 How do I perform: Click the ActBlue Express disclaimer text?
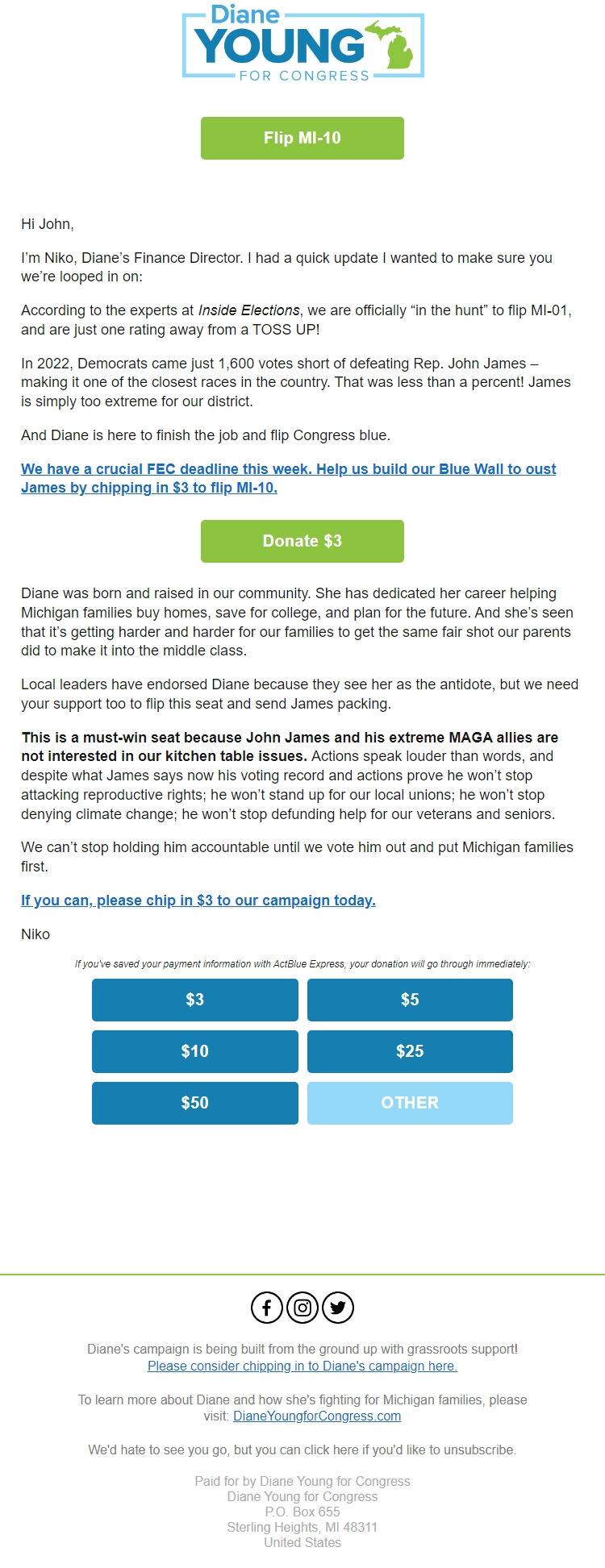(x=302, y=963)
